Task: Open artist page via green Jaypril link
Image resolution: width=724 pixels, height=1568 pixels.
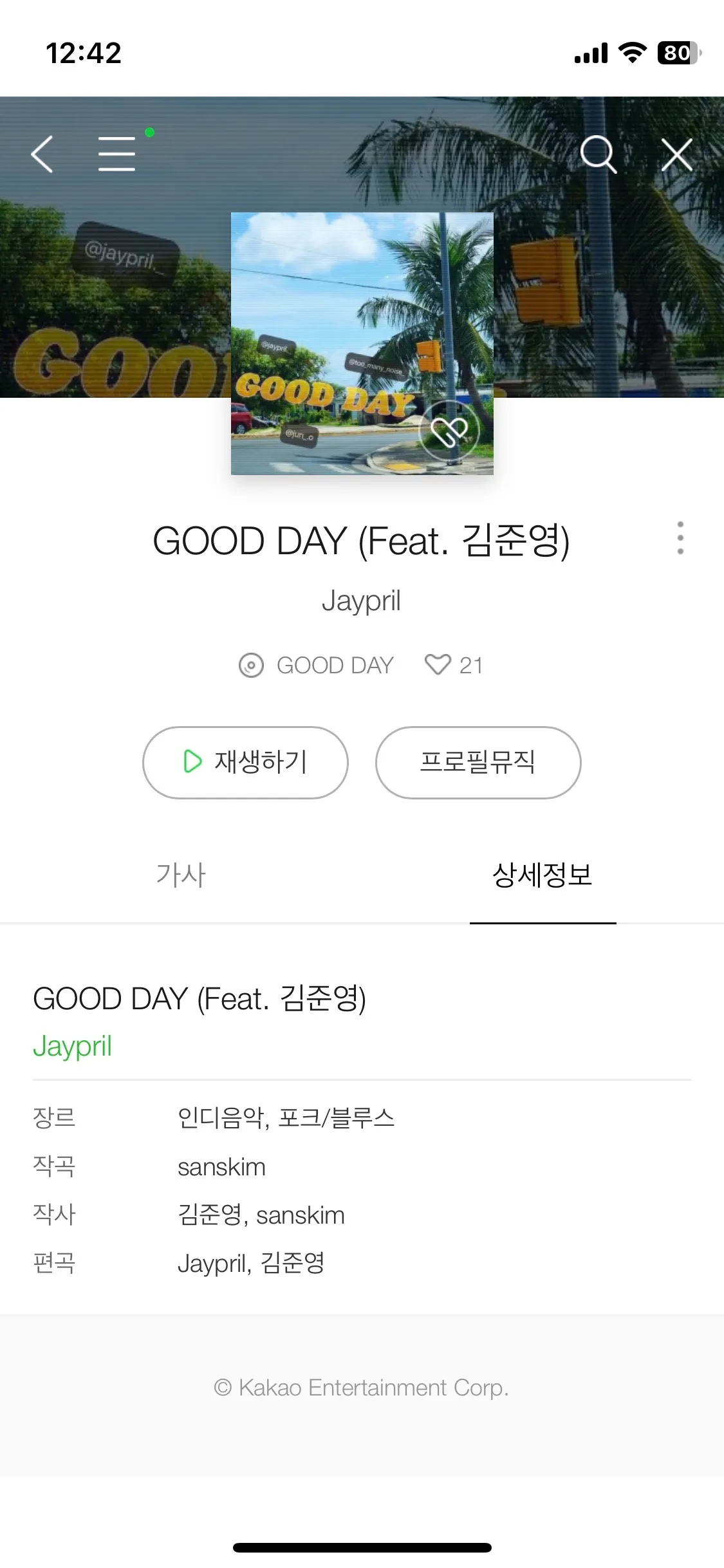Action: (x=72, y=1048)
